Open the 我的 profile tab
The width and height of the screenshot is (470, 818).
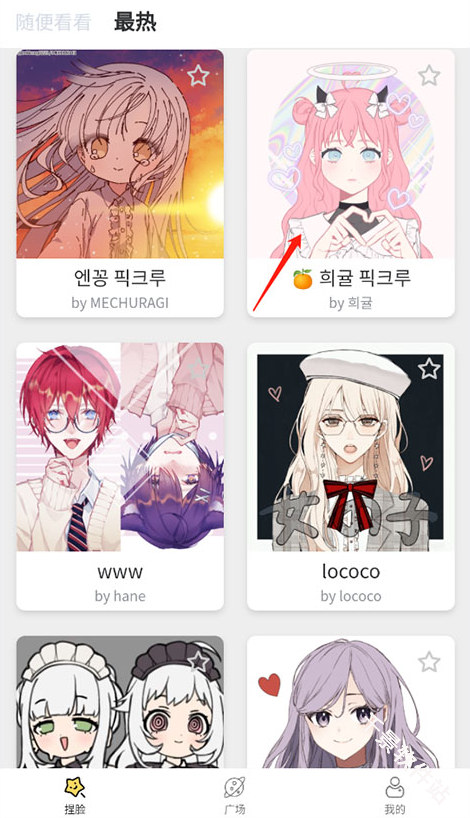pyautogui.click(x=395, y=795)
